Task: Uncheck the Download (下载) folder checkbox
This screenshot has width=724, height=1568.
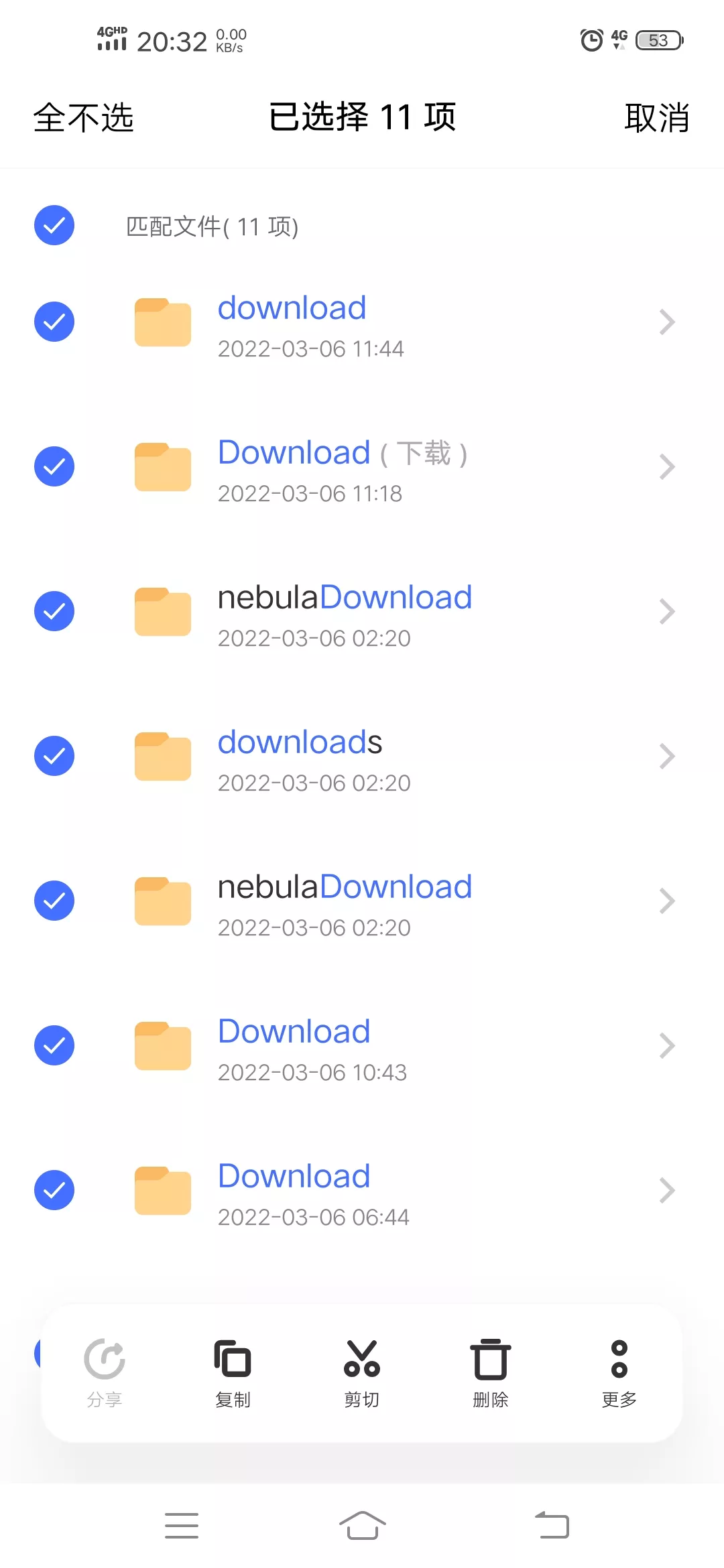Action: point(54,466)
